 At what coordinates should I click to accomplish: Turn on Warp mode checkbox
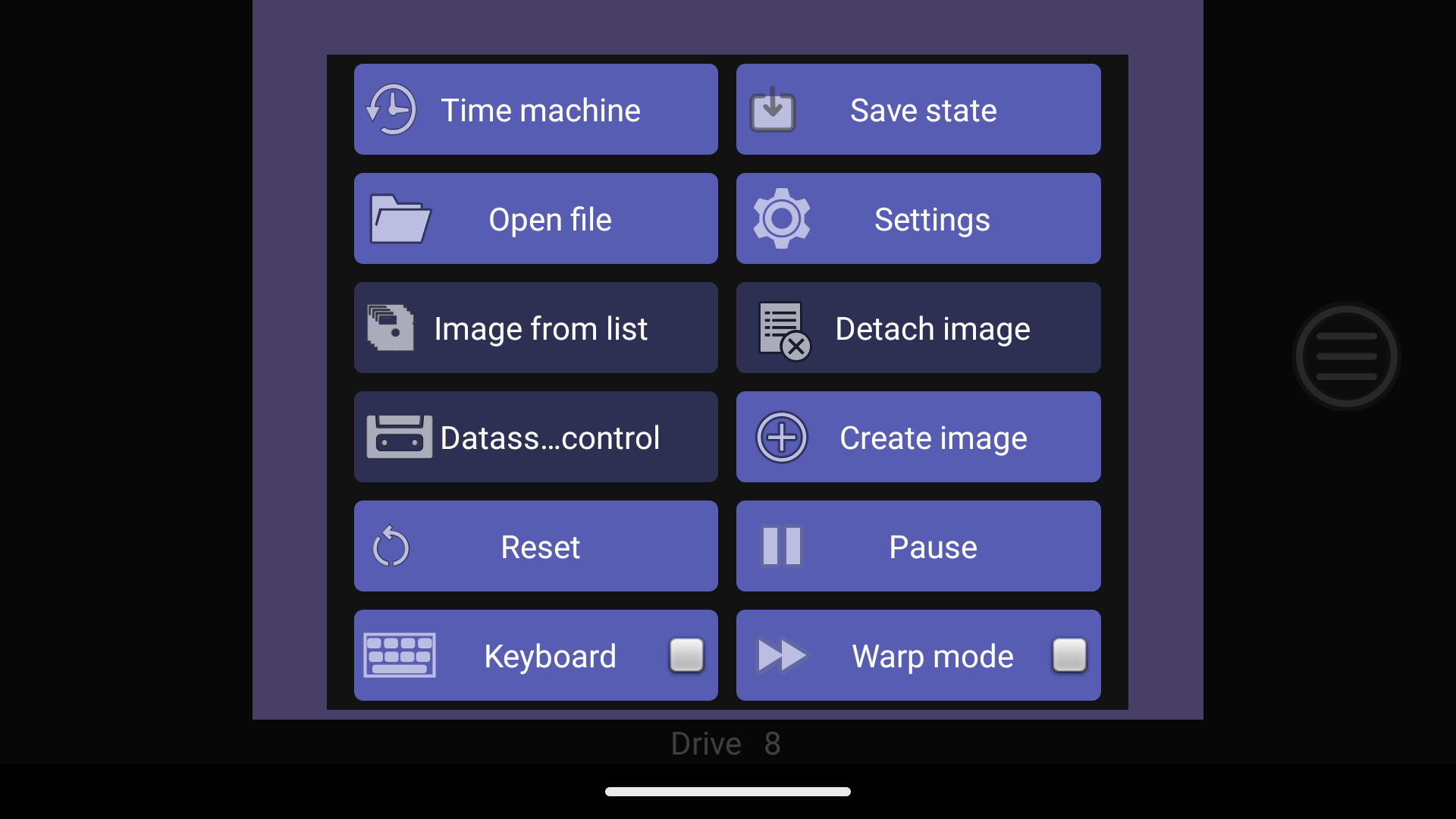[1069, 655]
